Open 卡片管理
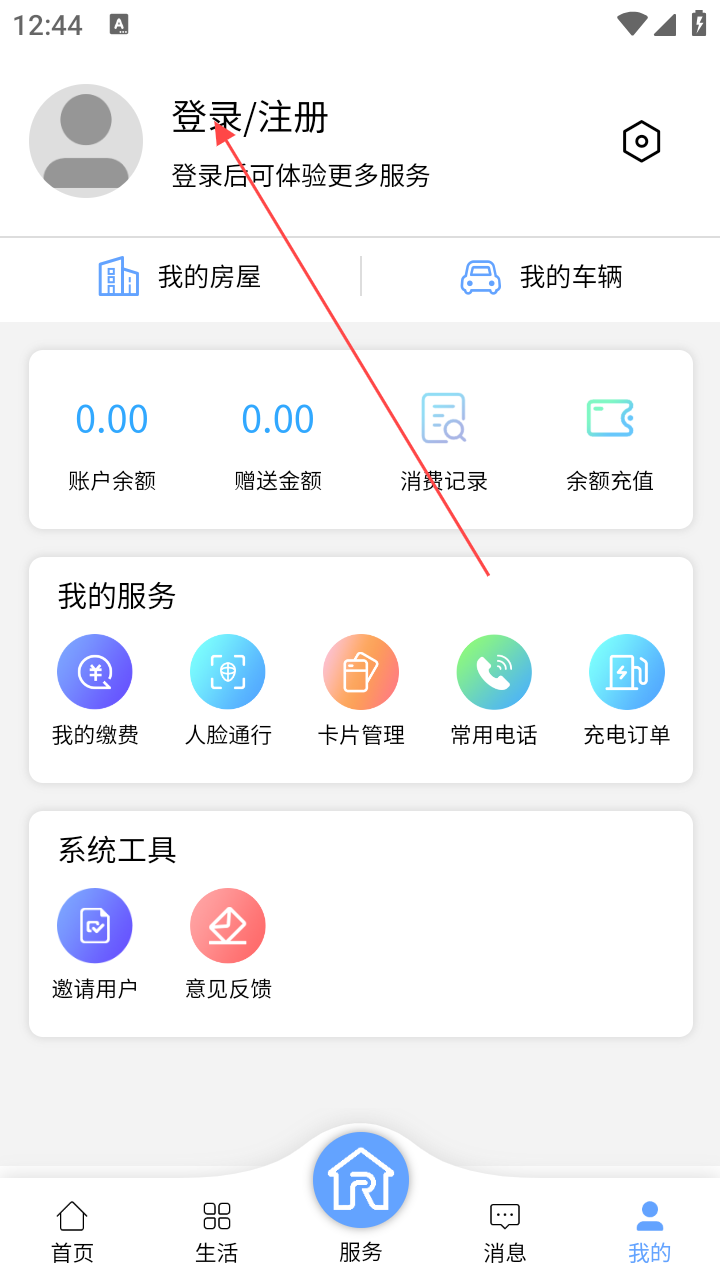Viewport: 720px width, 1280px height. click(x=361, y=690)
